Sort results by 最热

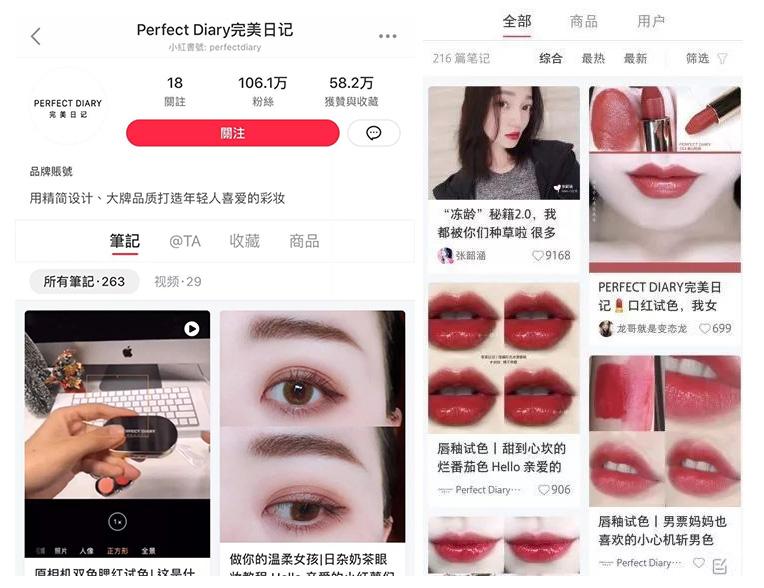pyautogui.click(x=593, y=58)
